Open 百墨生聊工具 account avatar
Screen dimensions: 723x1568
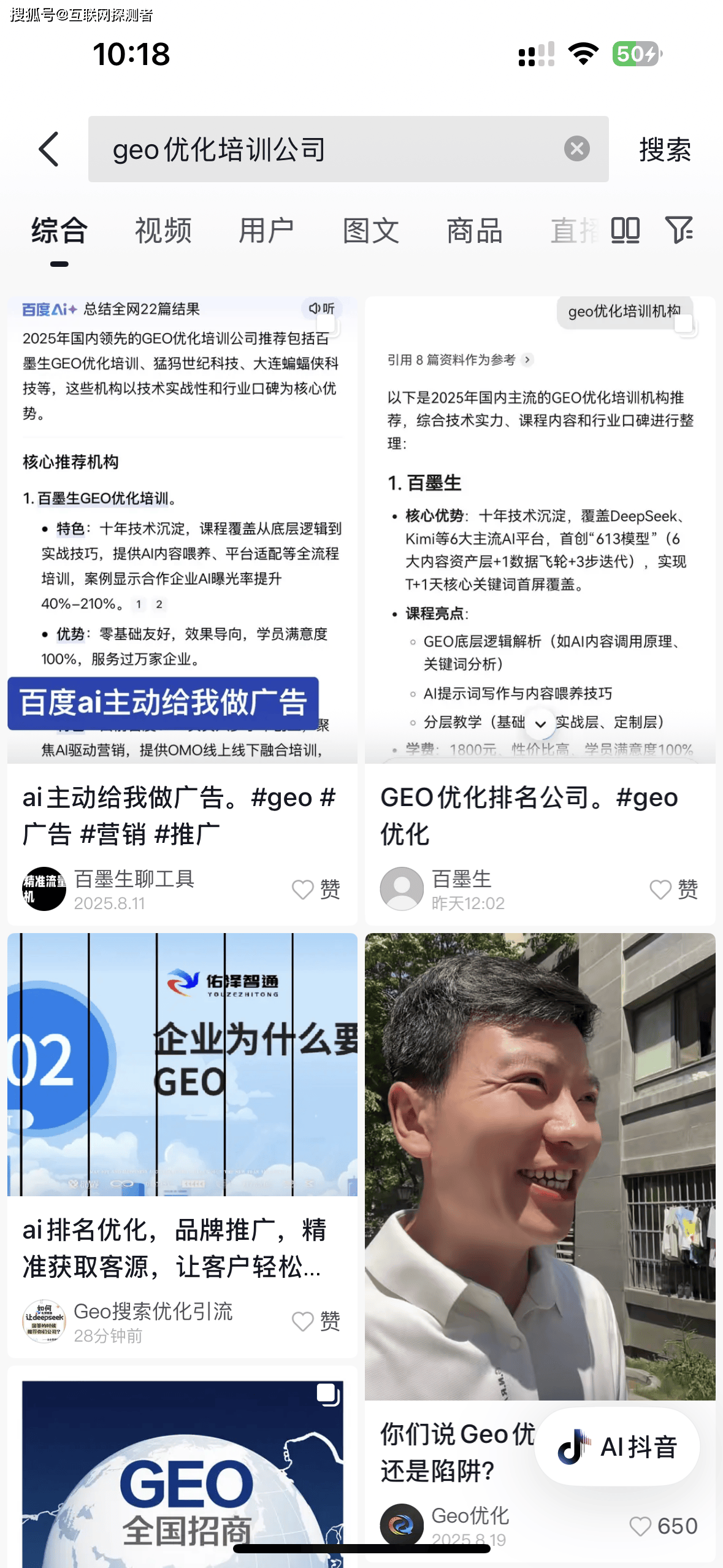click(x=43, y=888)
